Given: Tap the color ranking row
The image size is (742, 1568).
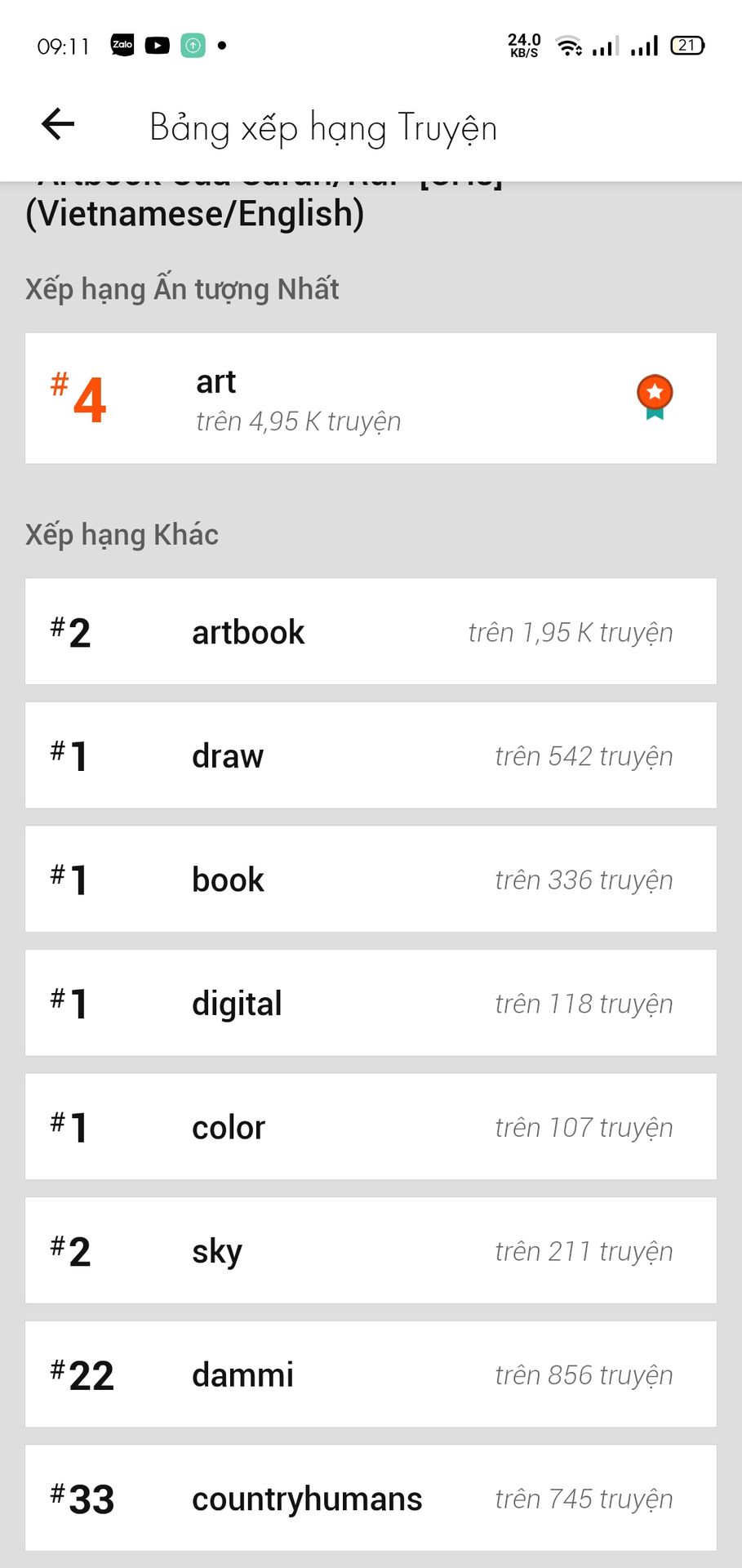Looking at the screenshot, I should click(371, 1127).
